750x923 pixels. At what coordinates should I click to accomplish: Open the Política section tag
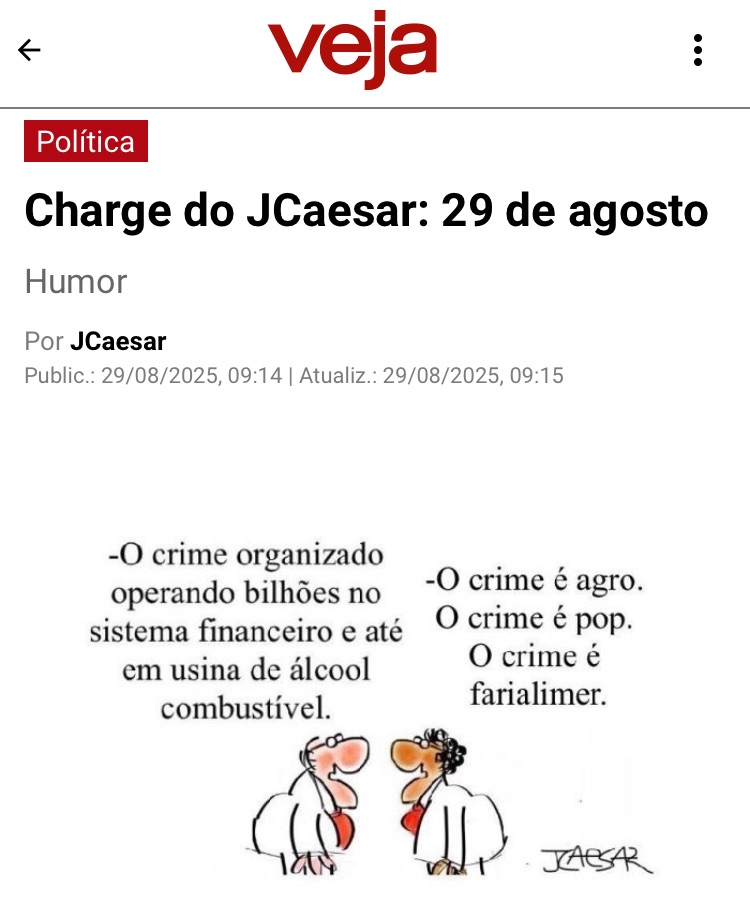click(86, 141)
